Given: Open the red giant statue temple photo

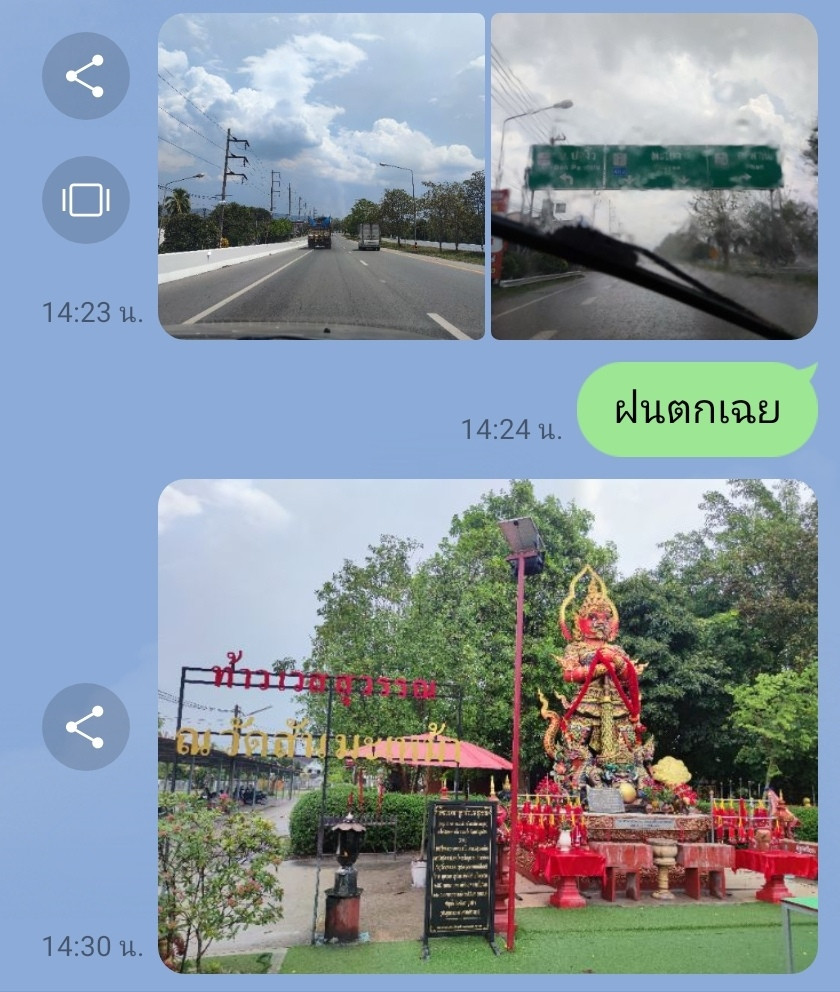Looking at the screenshot, I should [x=487, y=726].
